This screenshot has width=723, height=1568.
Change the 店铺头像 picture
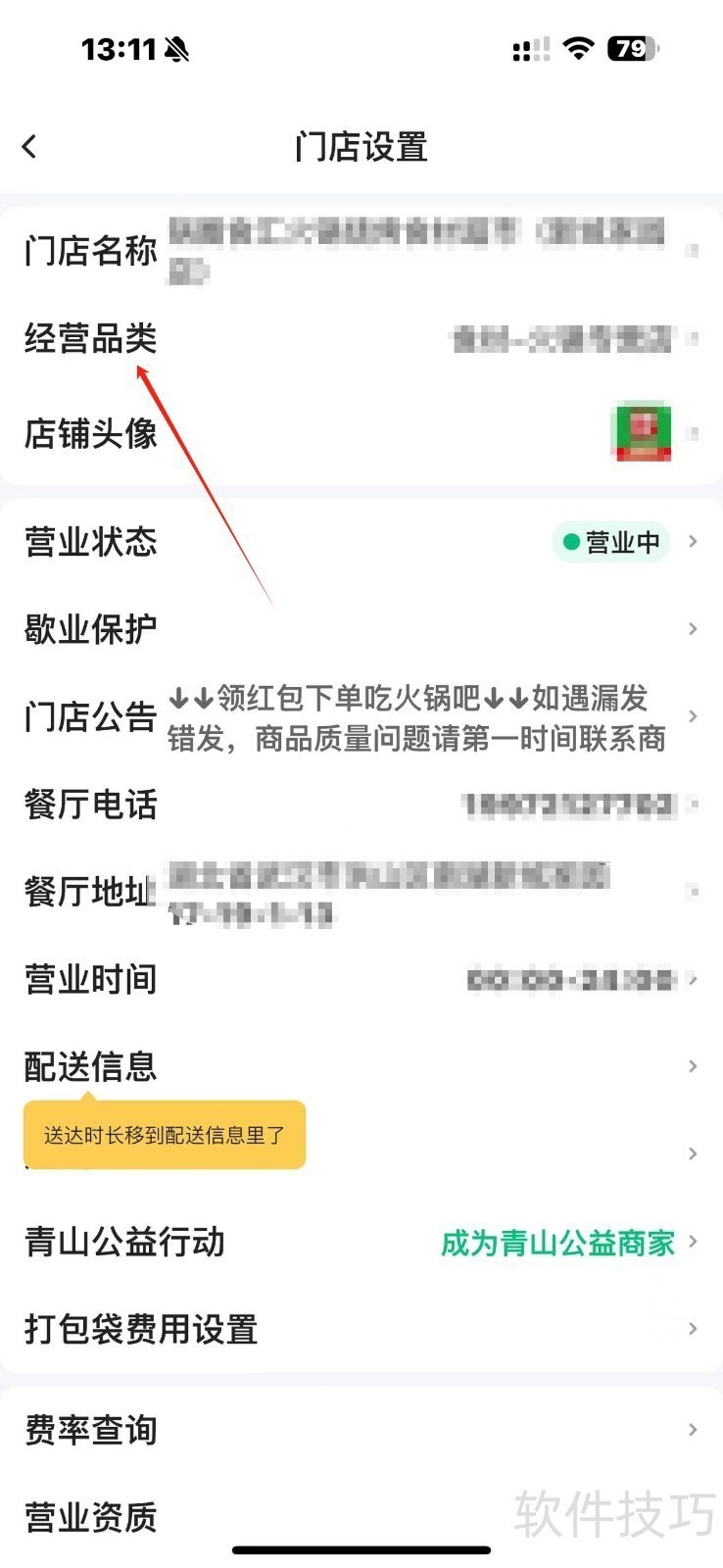(x=641, y=431)
